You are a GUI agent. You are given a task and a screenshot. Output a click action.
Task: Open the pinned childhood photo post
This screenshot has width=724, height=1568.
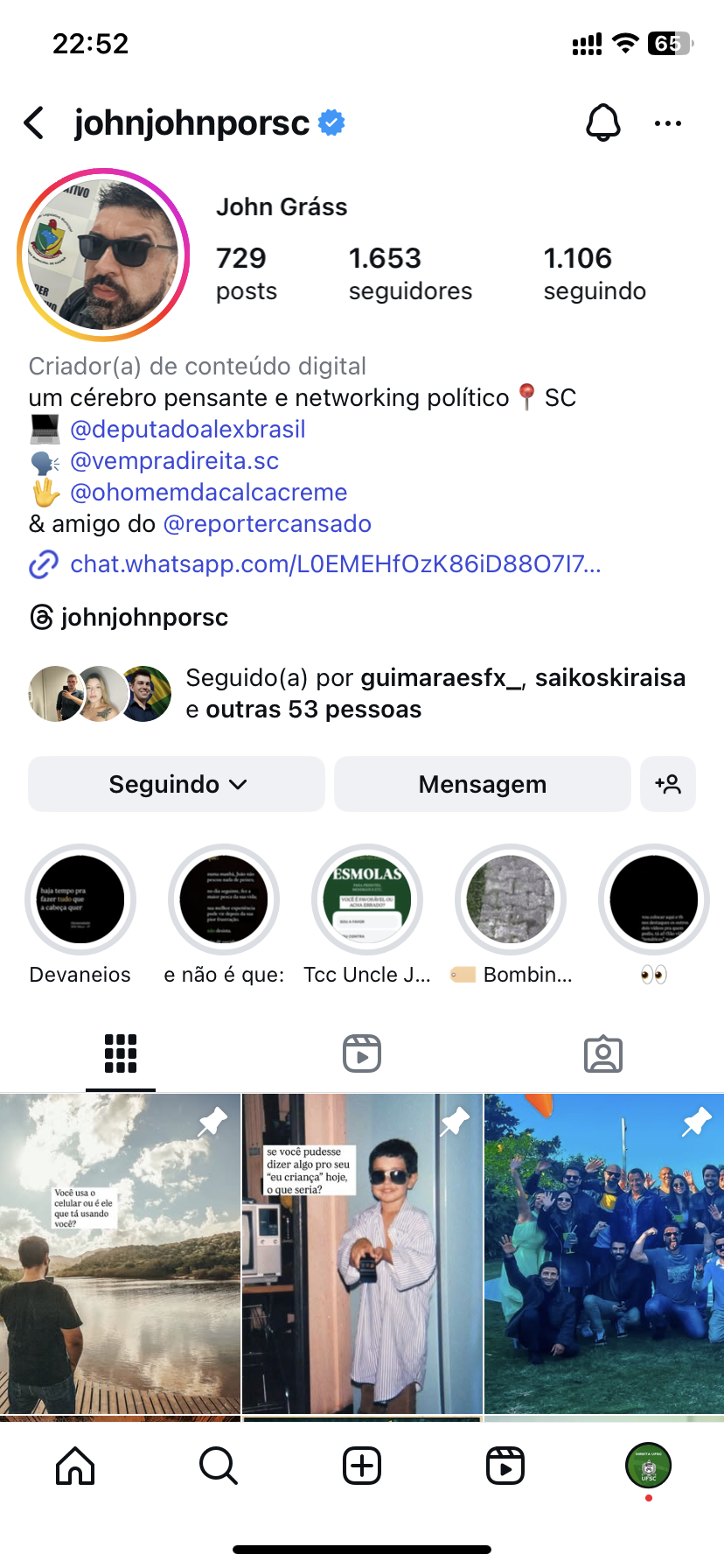[362, 1253]
